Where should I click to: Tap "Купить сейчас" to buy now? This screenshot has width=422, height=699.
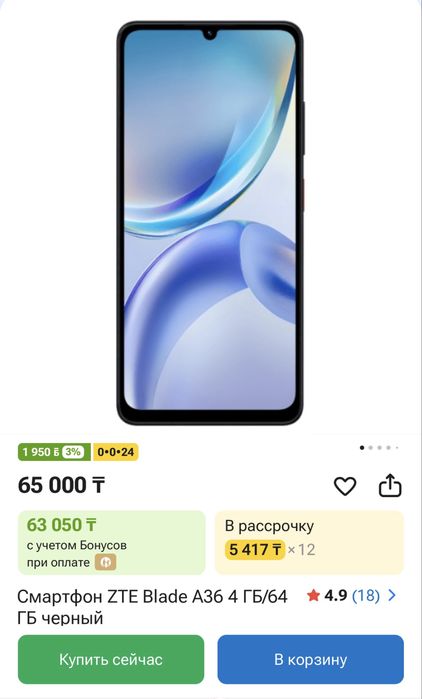111,659
